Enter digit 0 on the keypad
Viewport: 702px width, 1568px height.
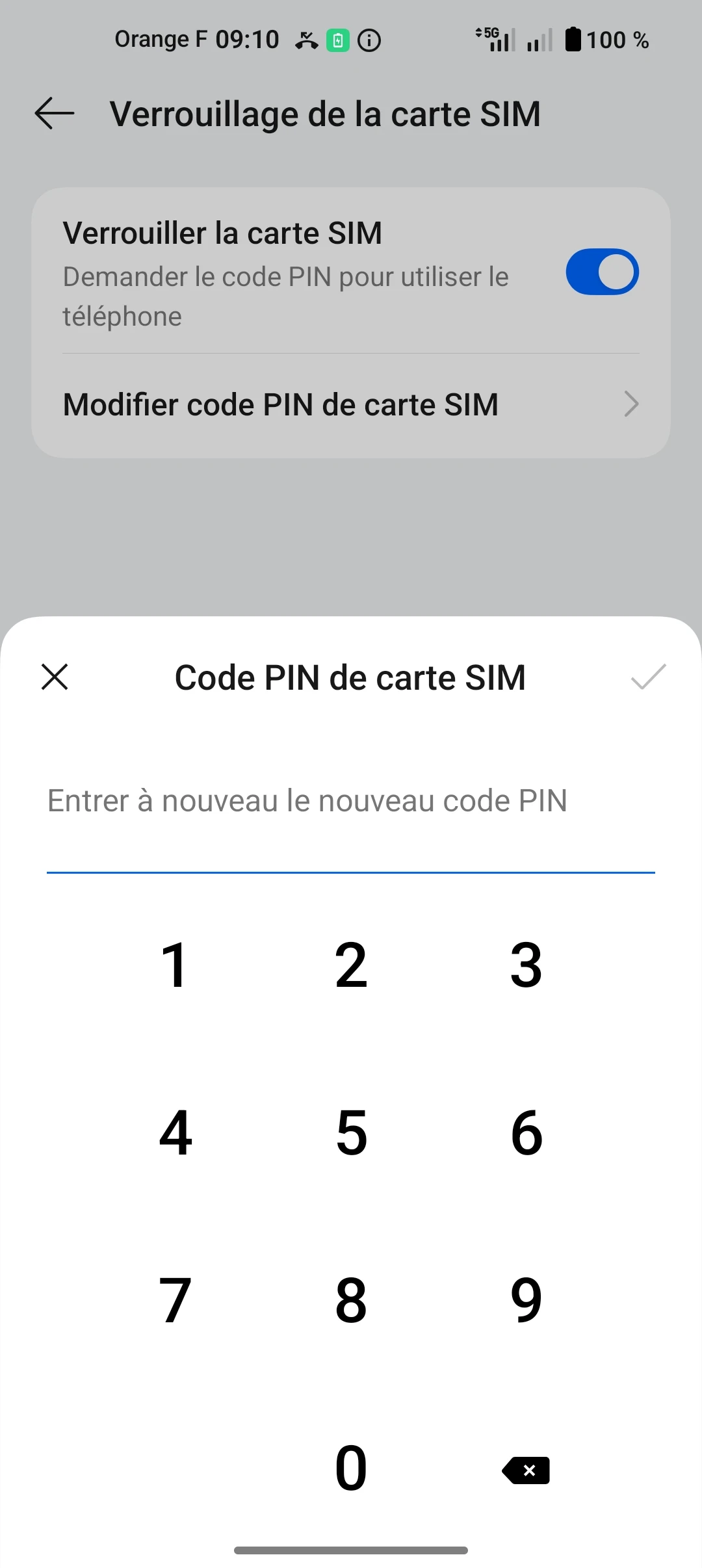(x=351, y=1468)
